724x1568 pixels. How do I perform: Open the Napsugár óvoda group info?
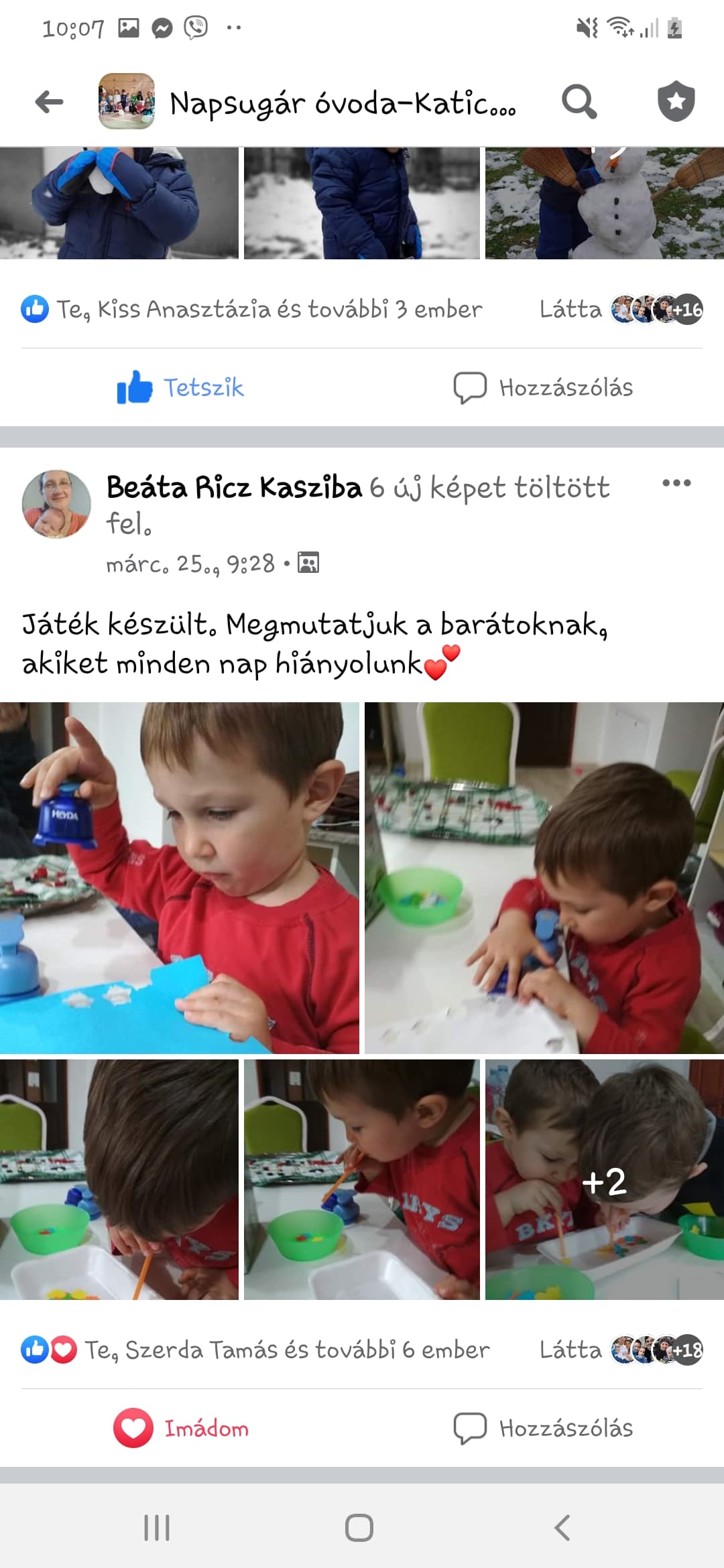342,104
